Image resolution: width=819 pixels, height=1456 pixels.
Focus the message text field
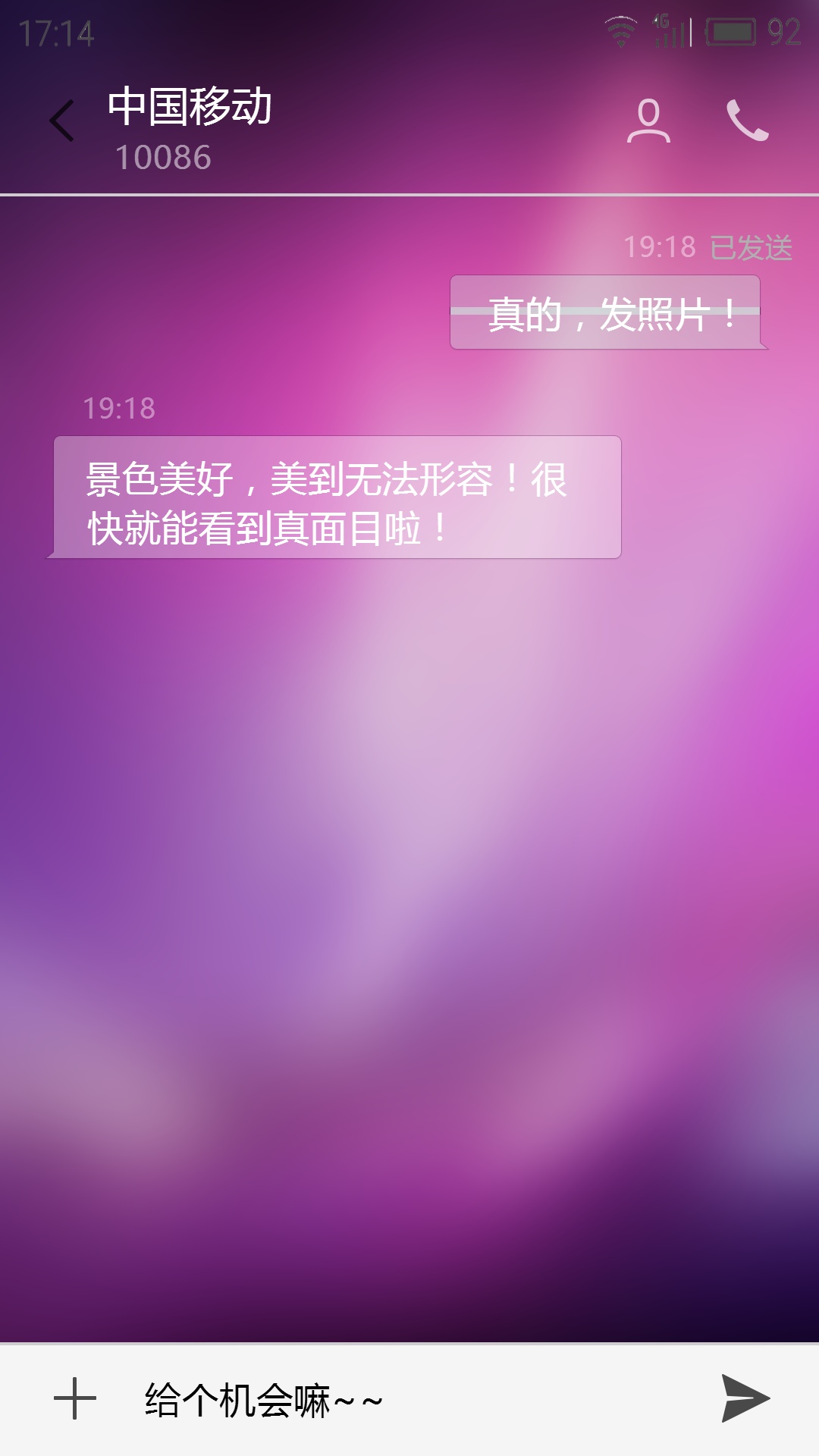pyautogui.click(x=409, y=1400)
